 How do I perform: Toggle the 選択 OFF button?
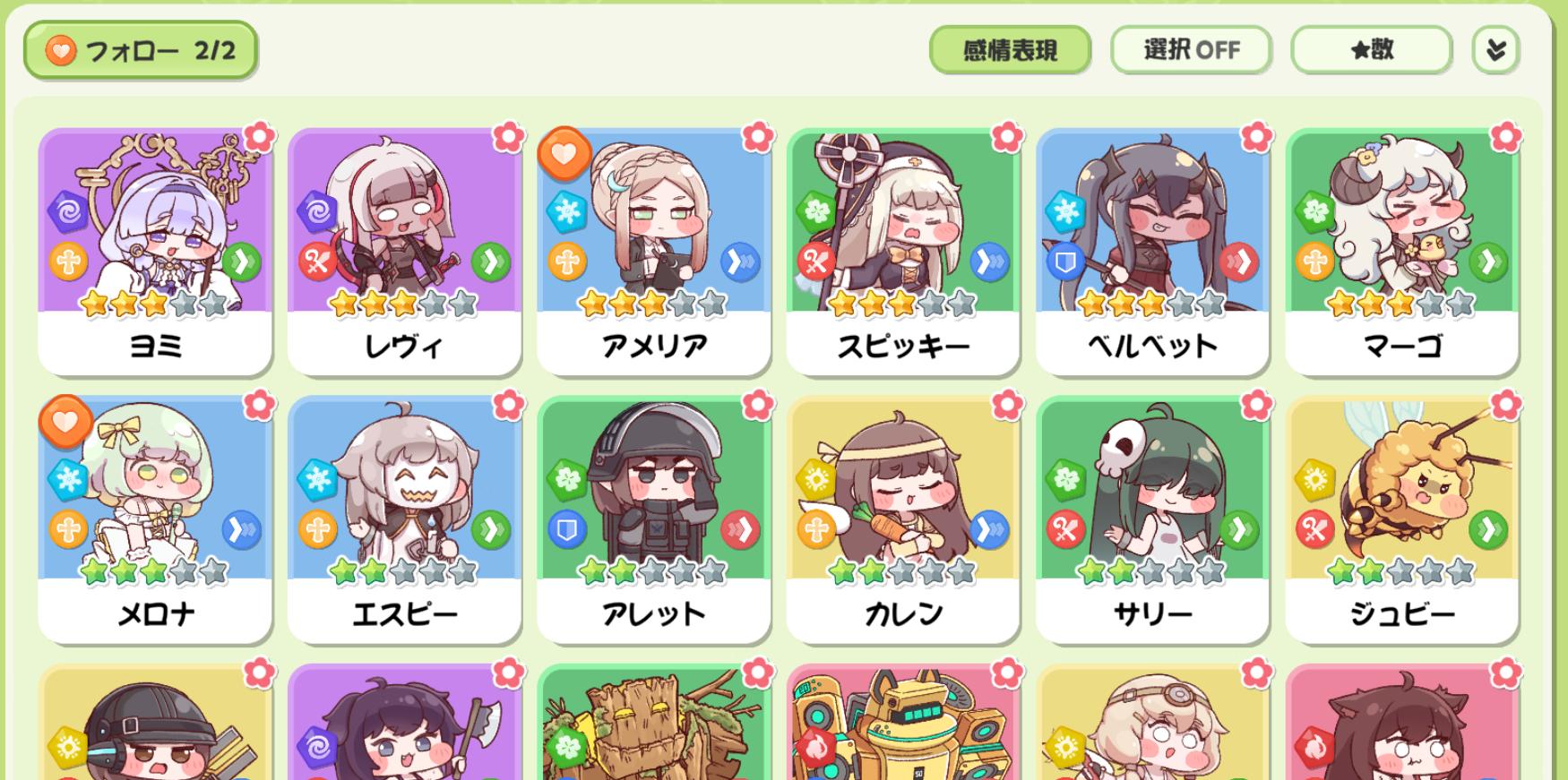coord(1191,50)
